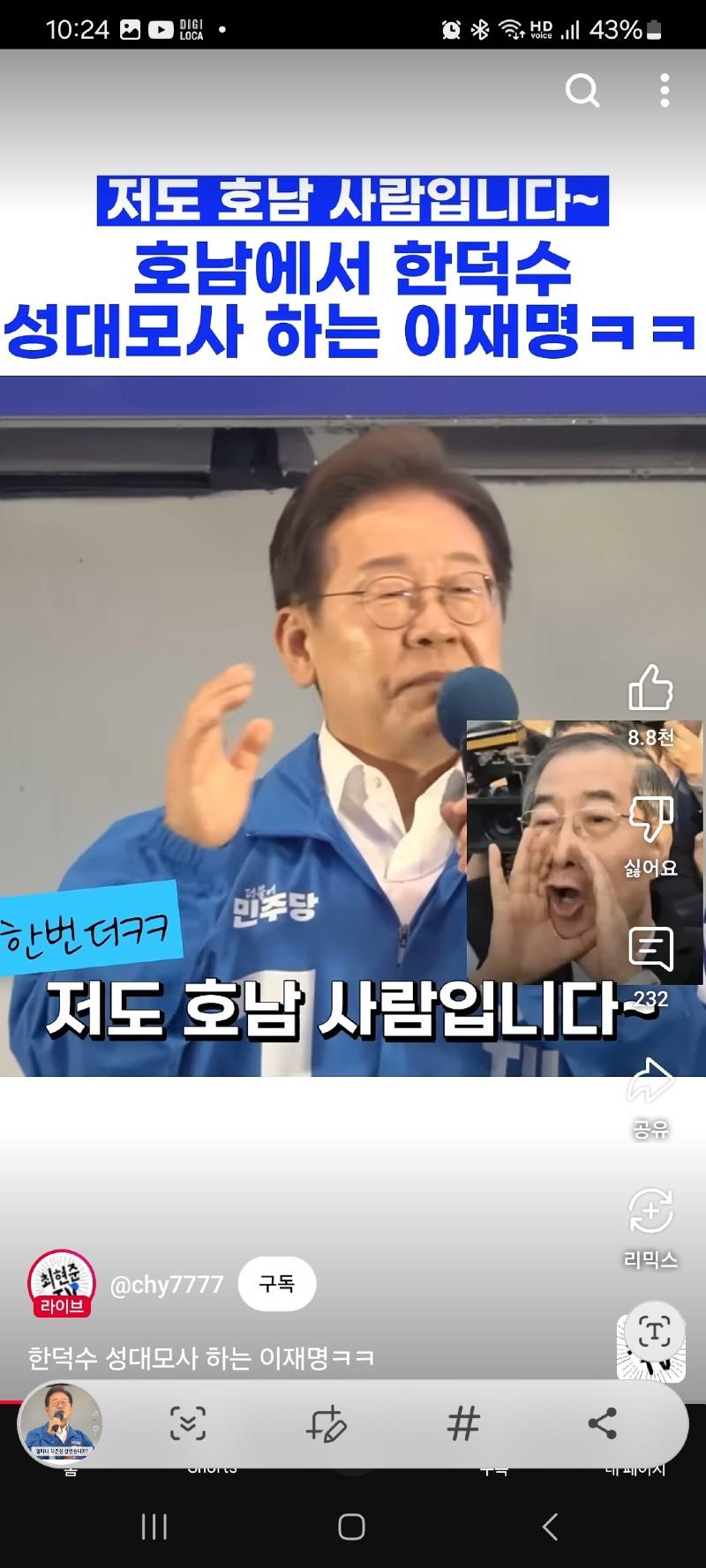Like this Short
This screenshot has width=706, height=1568.
[650, 689]
